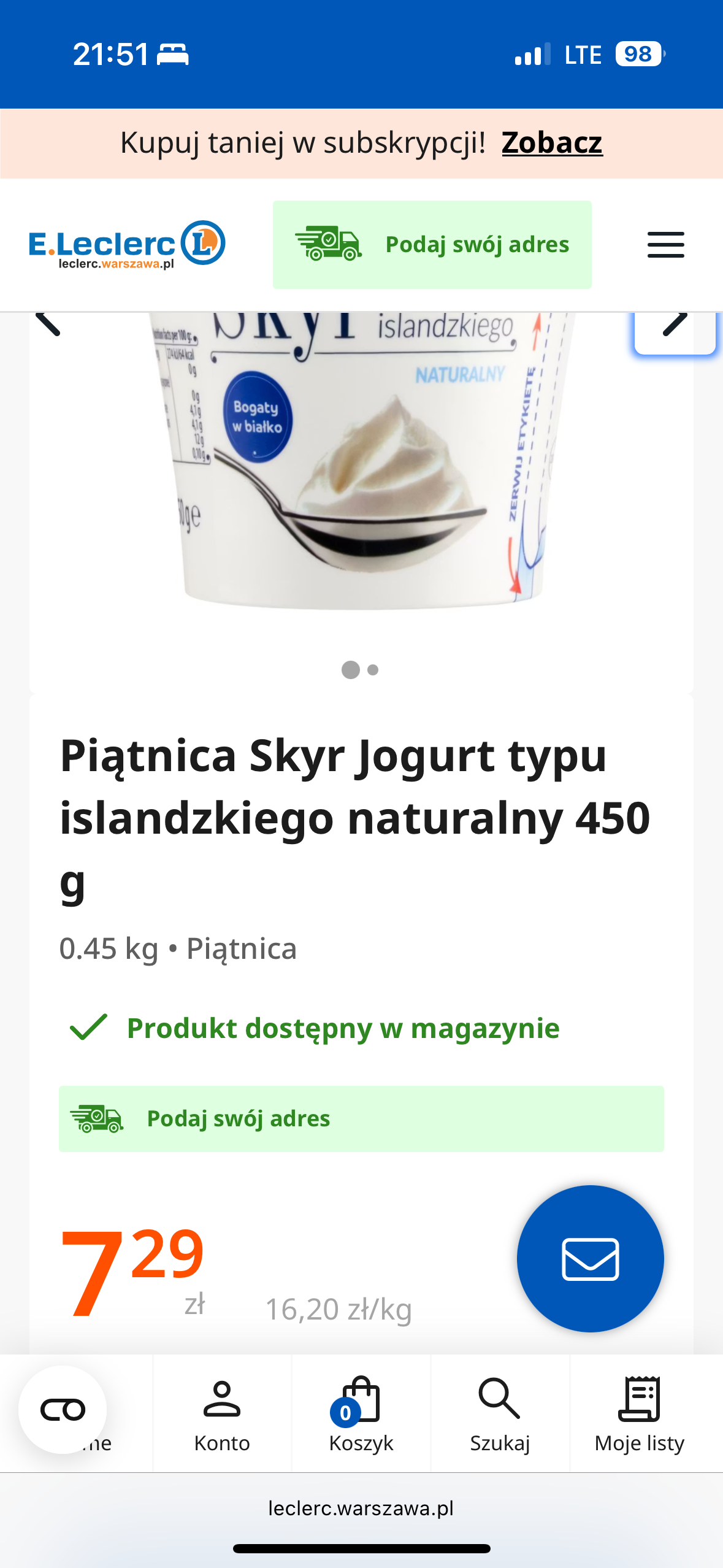Open the Koszyk cart tab
Viewport: 723px width, 1568px height.
[x=361, y=1413]
